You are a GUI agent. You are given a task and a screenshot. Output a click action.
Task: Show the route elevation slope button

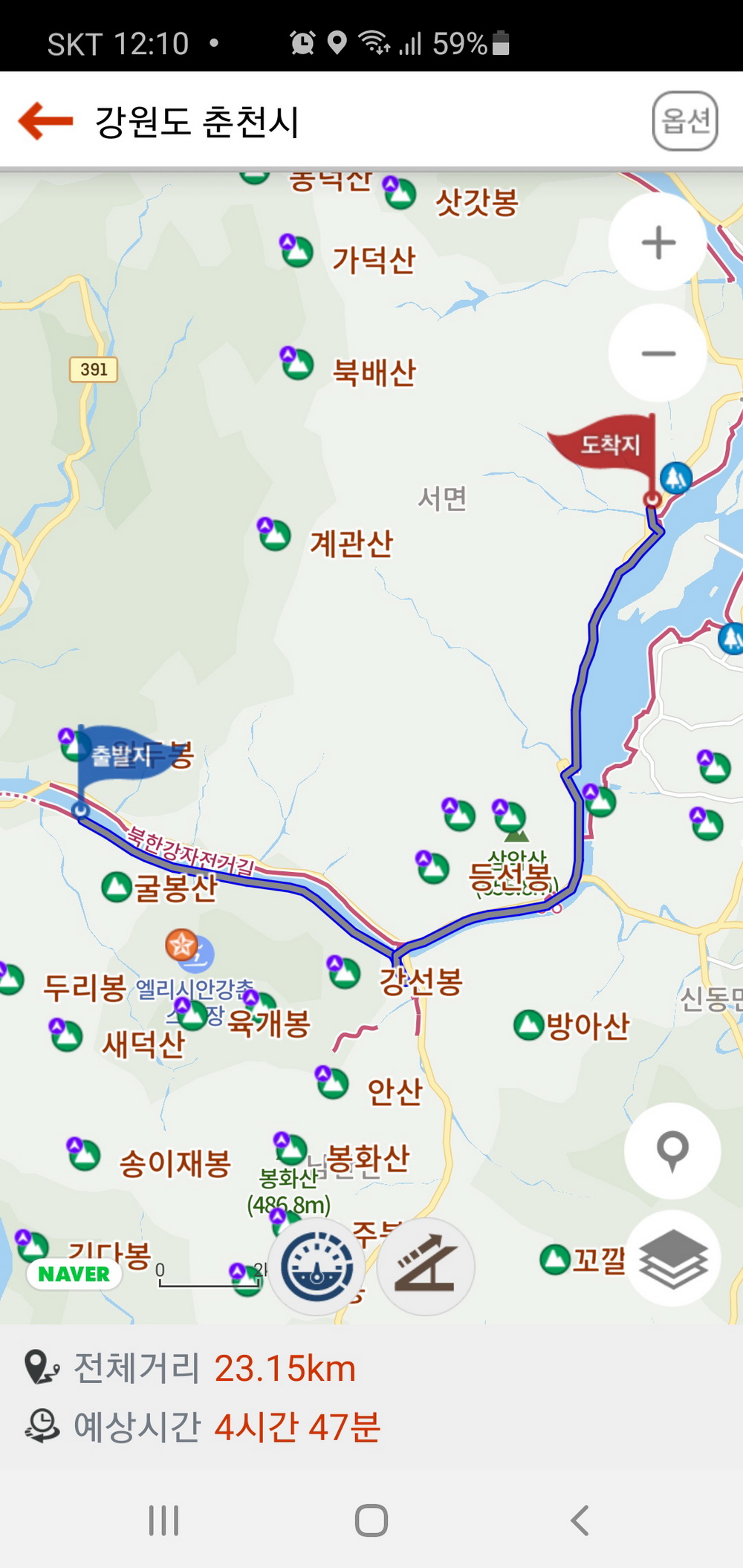(425, 1266)
